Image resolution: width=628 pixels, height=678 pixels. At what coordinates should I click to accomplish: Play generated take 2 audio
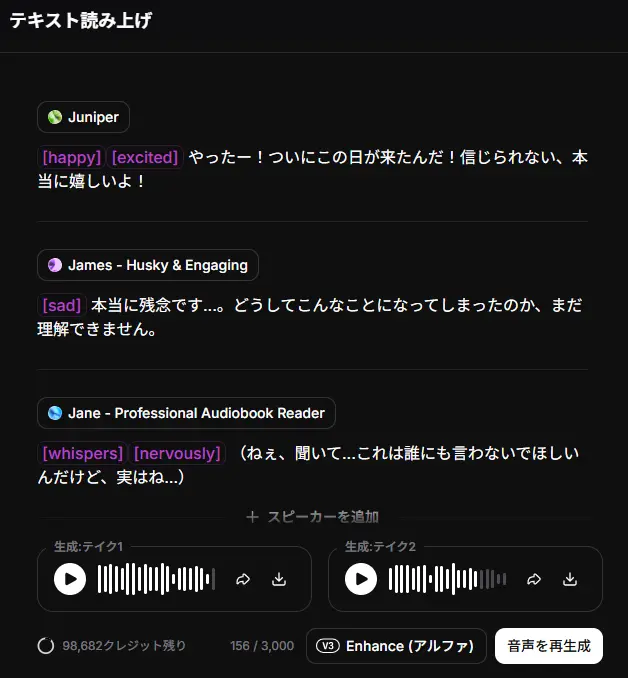(x=361, y=579)
